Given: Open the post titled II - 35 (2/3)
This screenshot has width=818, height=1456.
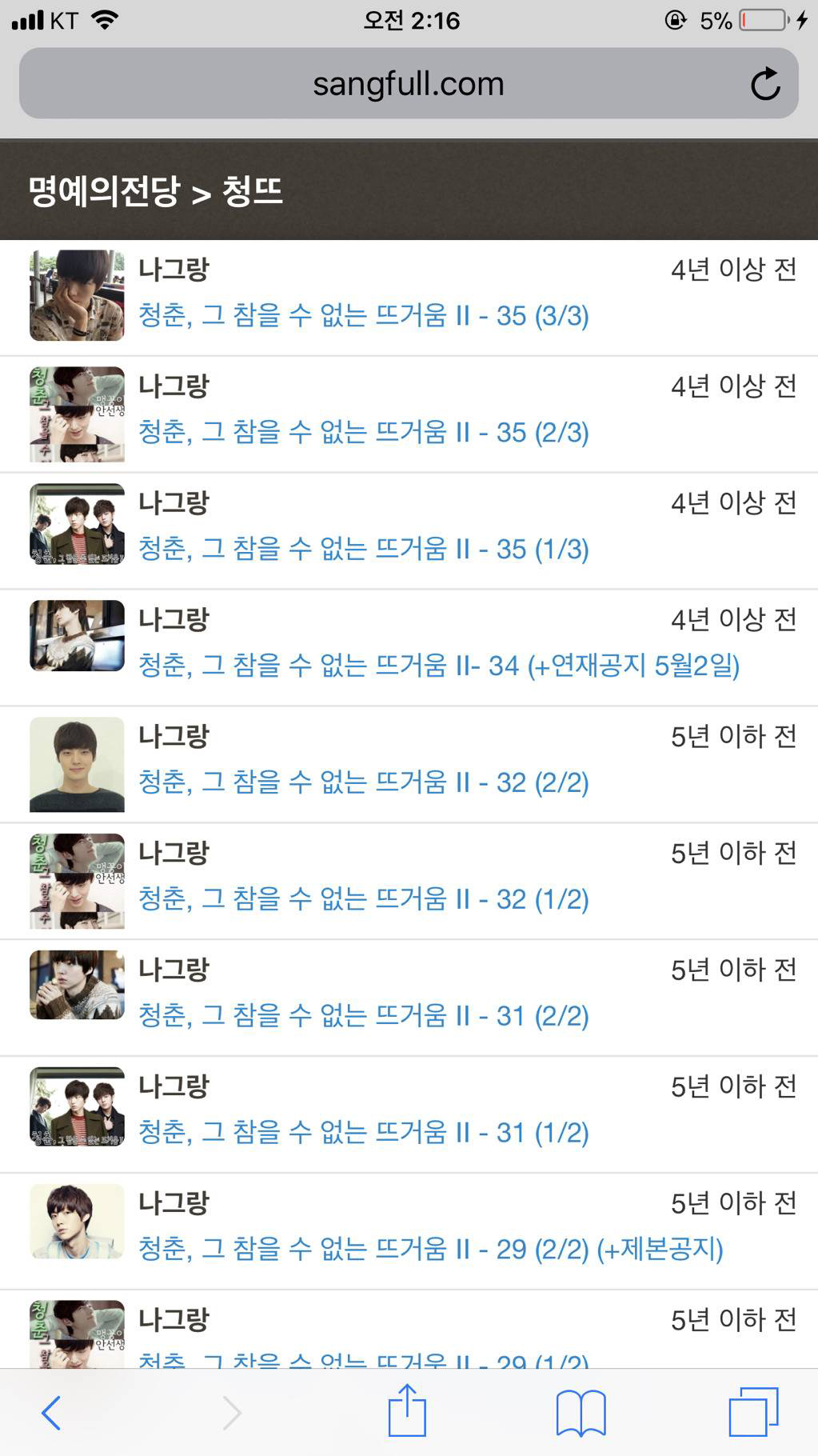Looking at the screenshot, I should tap(364, 432).
